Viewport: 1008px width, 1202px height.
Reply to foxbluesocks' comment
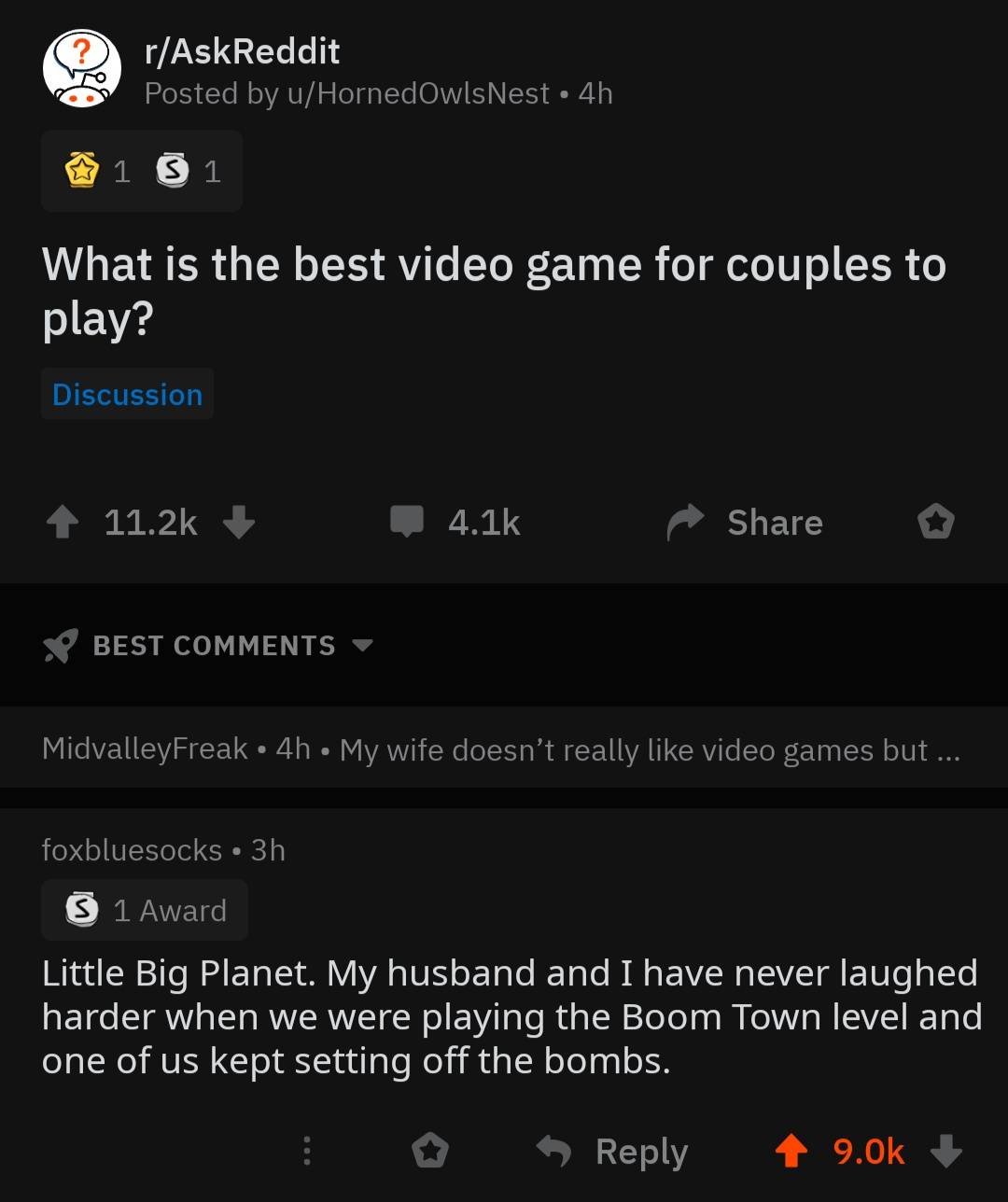[x=613, y=1152]
